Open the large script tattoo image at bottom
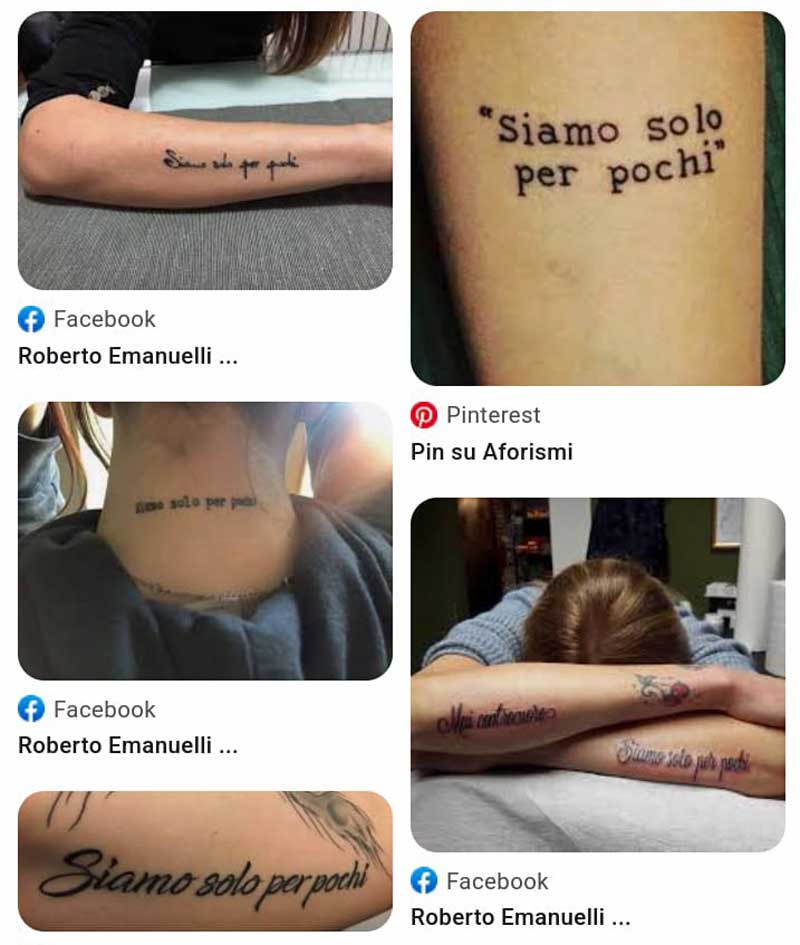The image size is (800, 945). point(205,860)
